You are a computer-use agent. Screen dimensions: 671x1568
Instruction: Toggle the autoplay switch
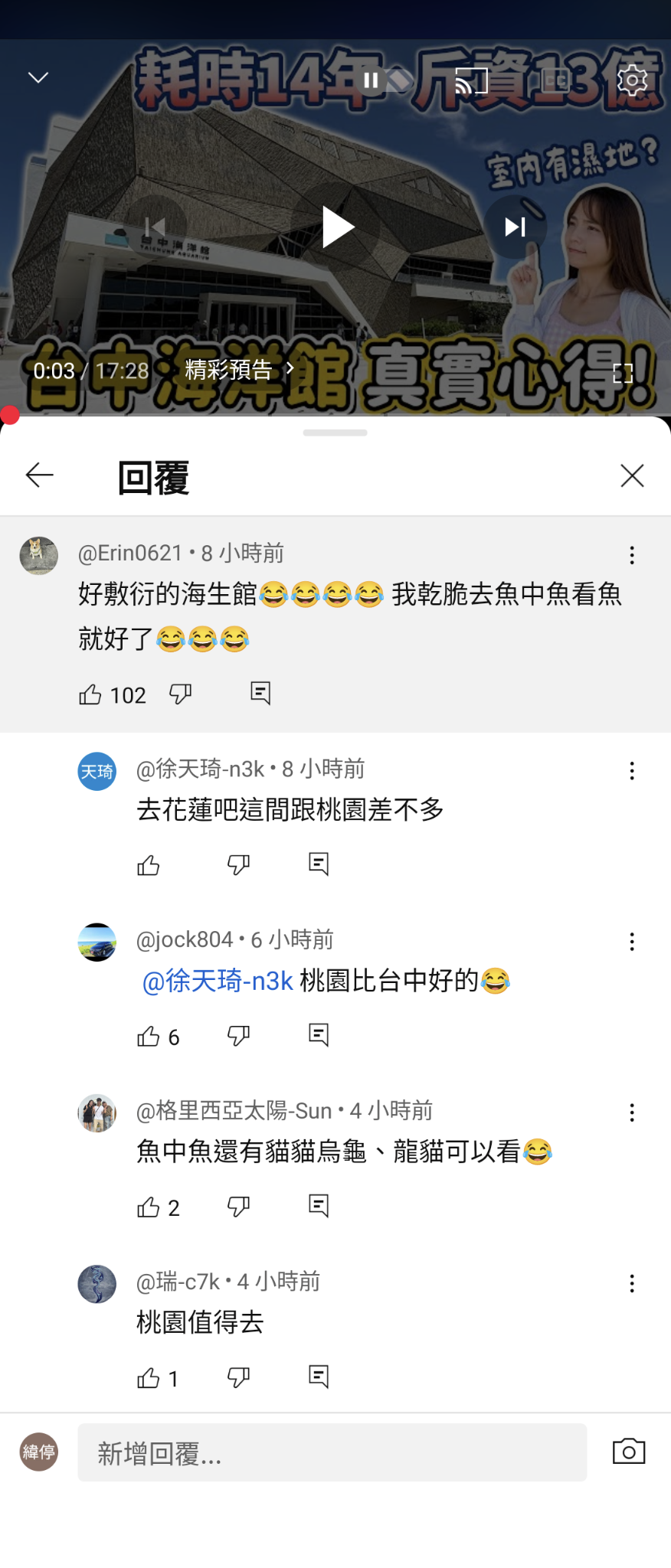coord(388,80)
